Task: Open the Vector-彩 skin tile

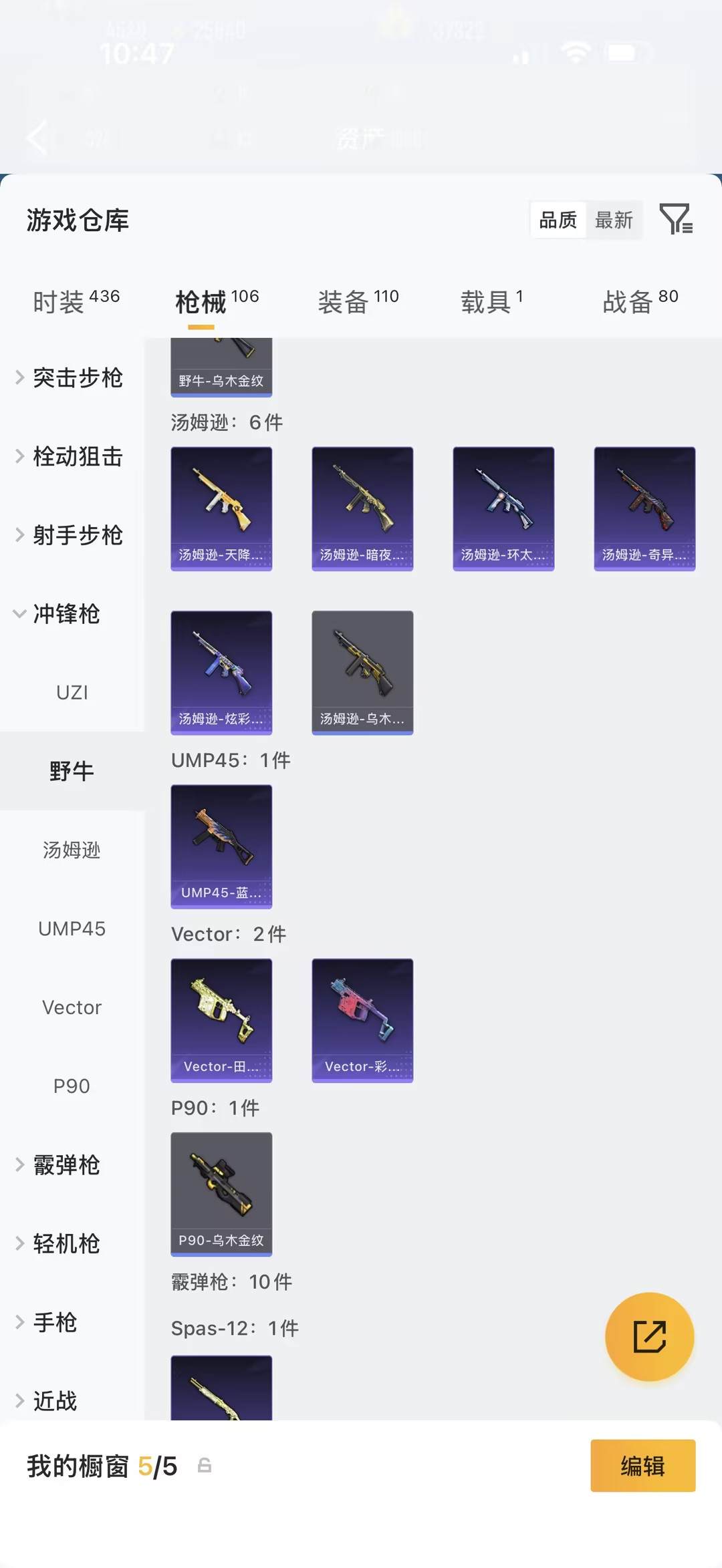Action: point(362,1020)
